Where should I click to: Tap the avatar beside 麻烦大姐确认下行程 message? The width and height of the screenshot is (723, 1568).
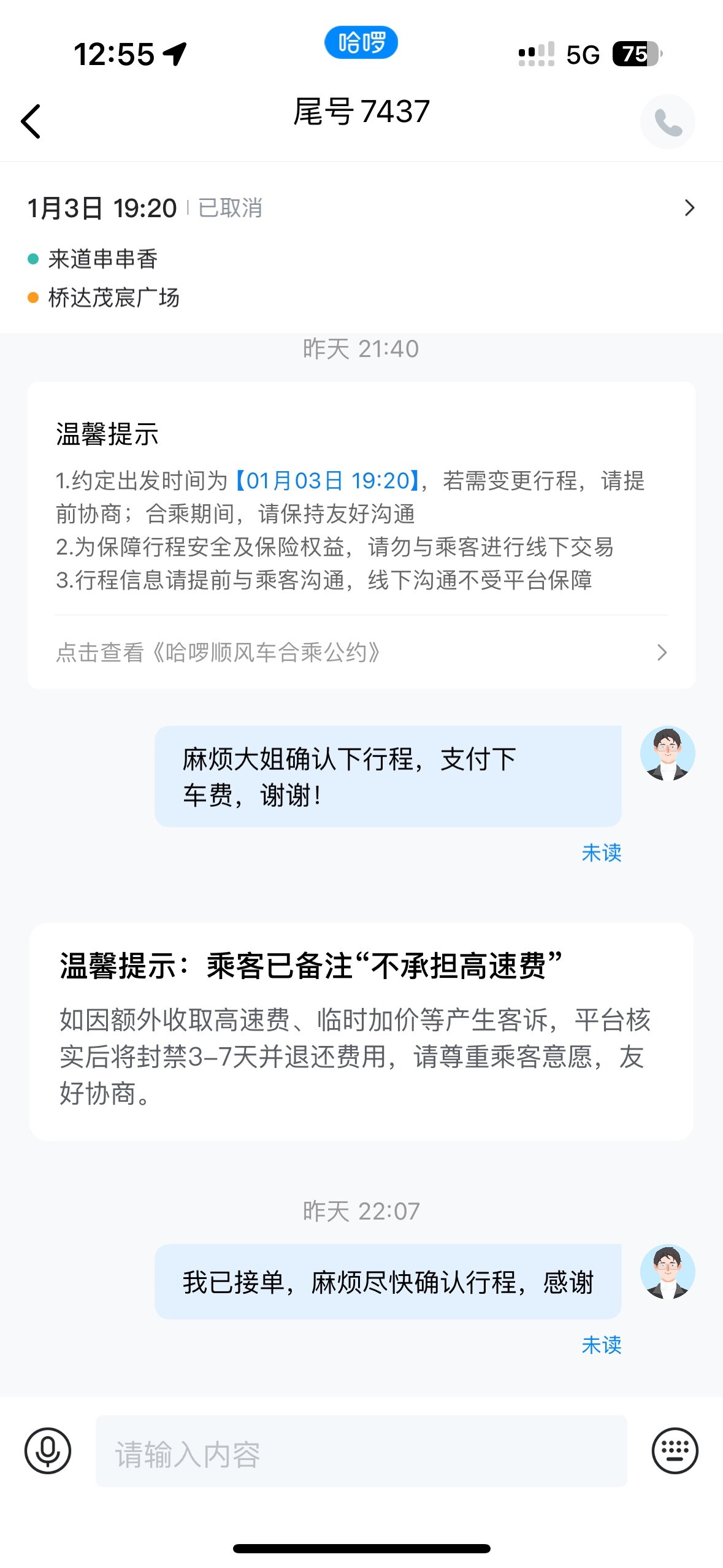click(x=667, y=753)
